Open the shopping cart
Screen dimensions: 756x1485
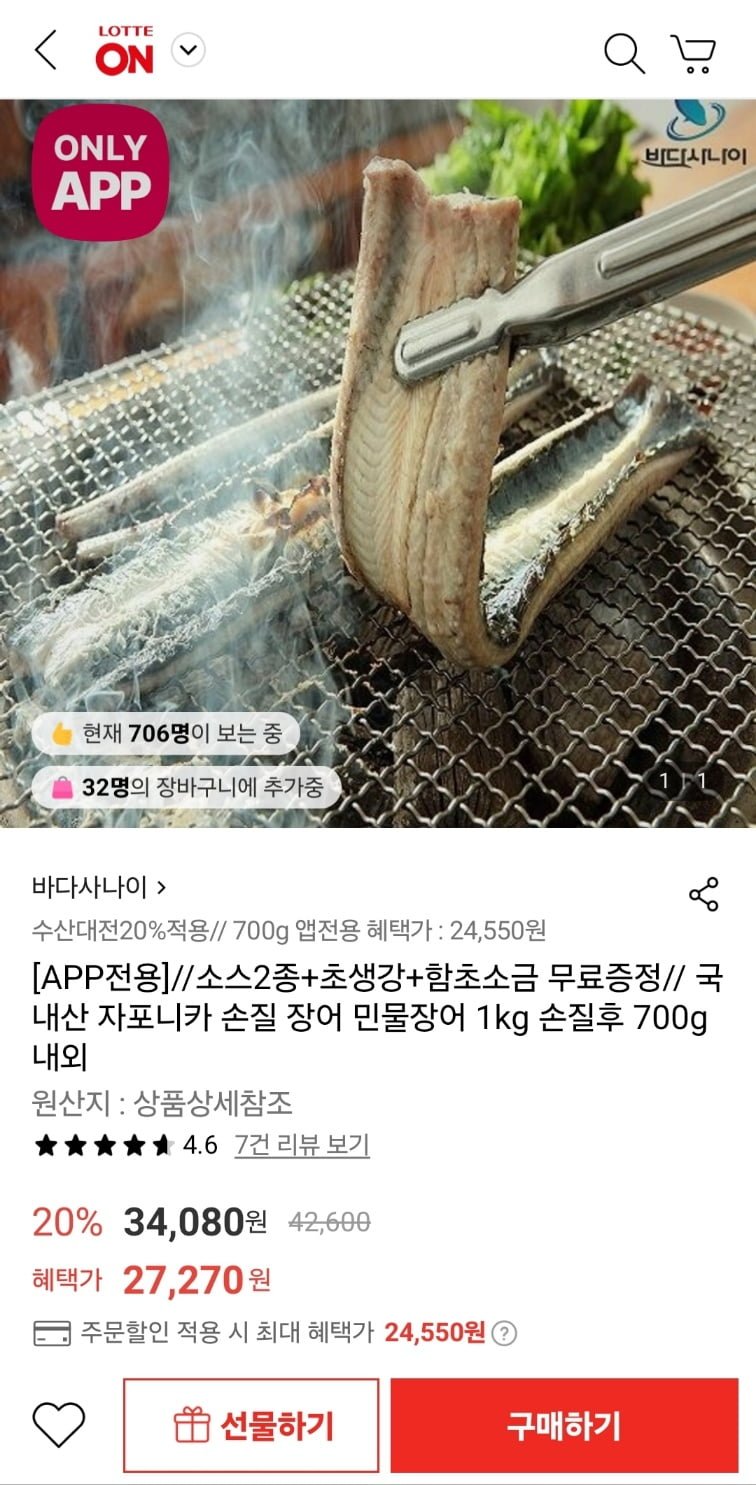tap(694, 52)
